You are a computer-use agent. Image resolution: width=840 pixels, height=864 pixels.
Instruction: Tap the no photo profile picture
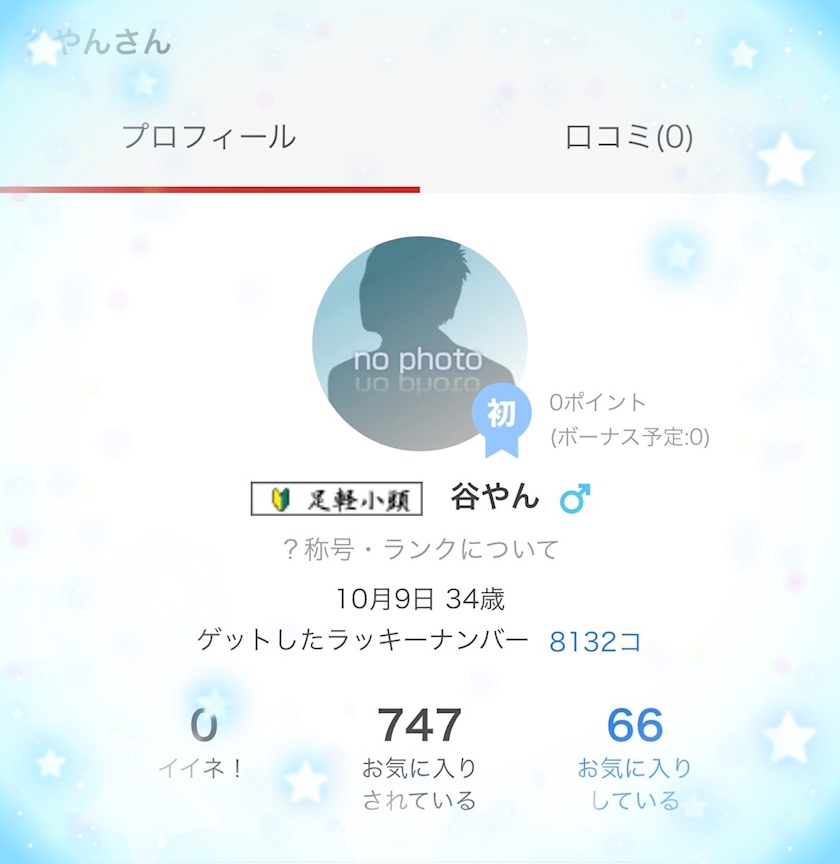coord(419,343)
